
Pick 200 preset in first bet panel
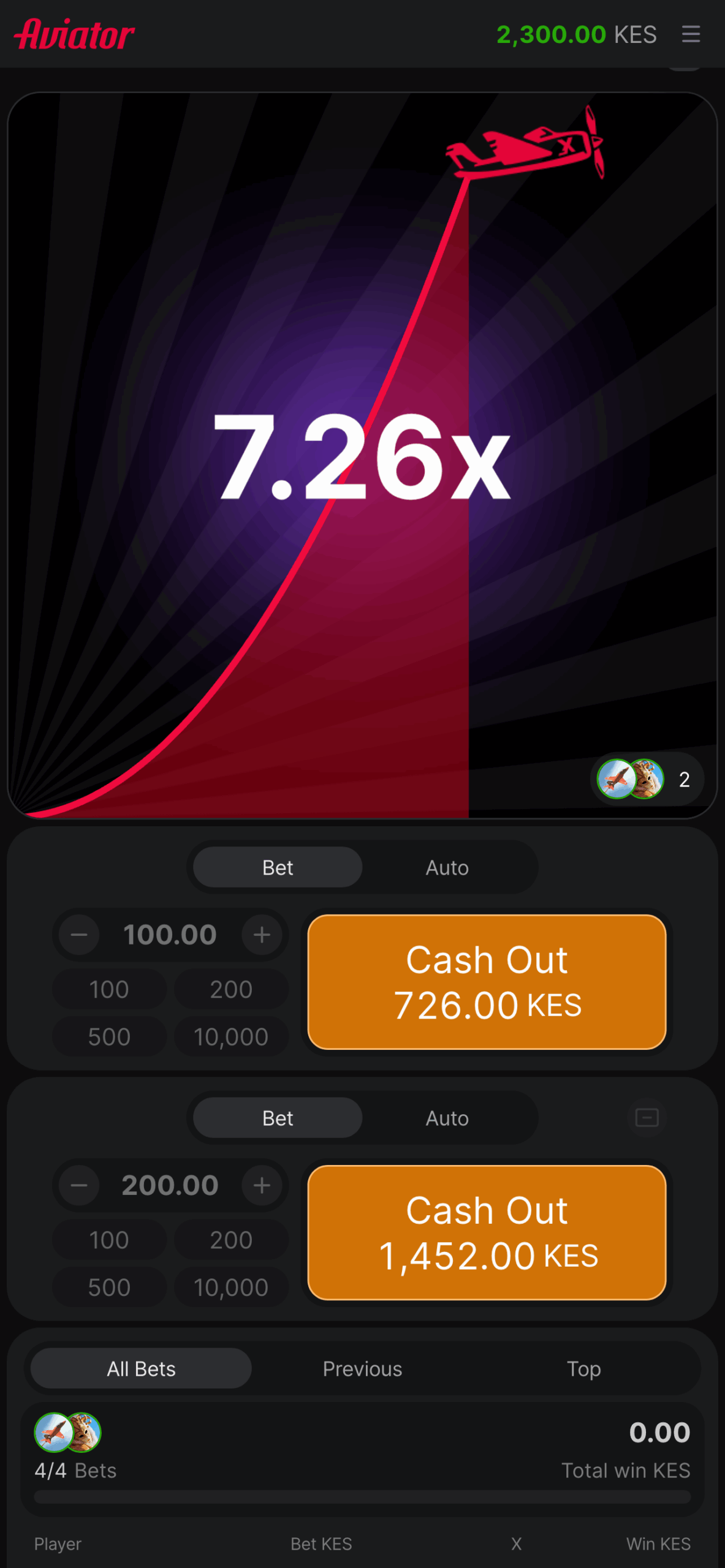pyautogui.click(x=231, y=989)
